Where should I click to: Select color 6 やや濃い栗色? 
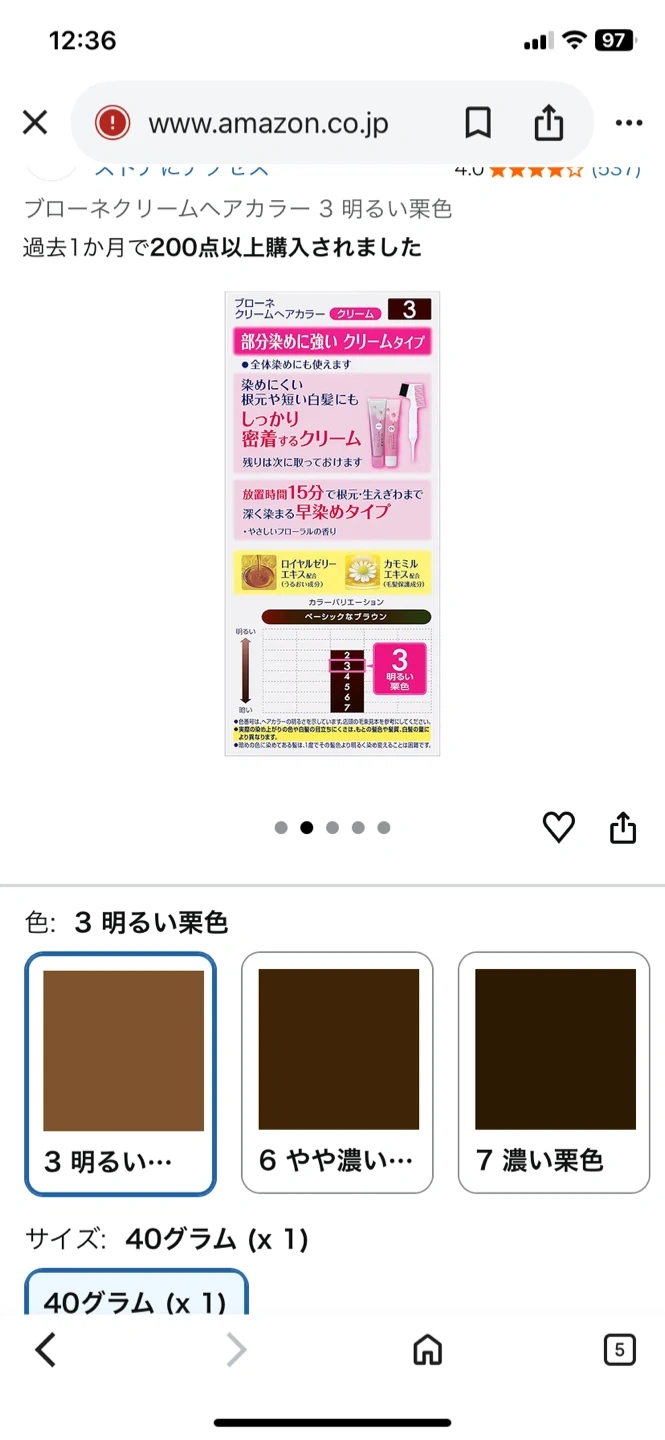click(x=337, y=1073)
